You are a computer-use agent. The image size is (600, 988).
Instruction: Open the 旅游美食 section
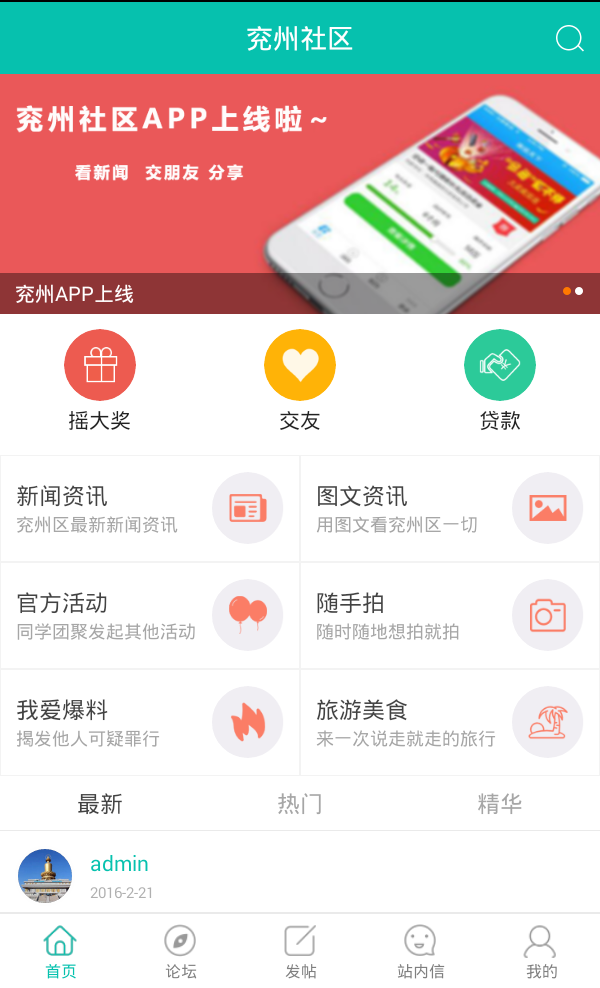[450, 722]
